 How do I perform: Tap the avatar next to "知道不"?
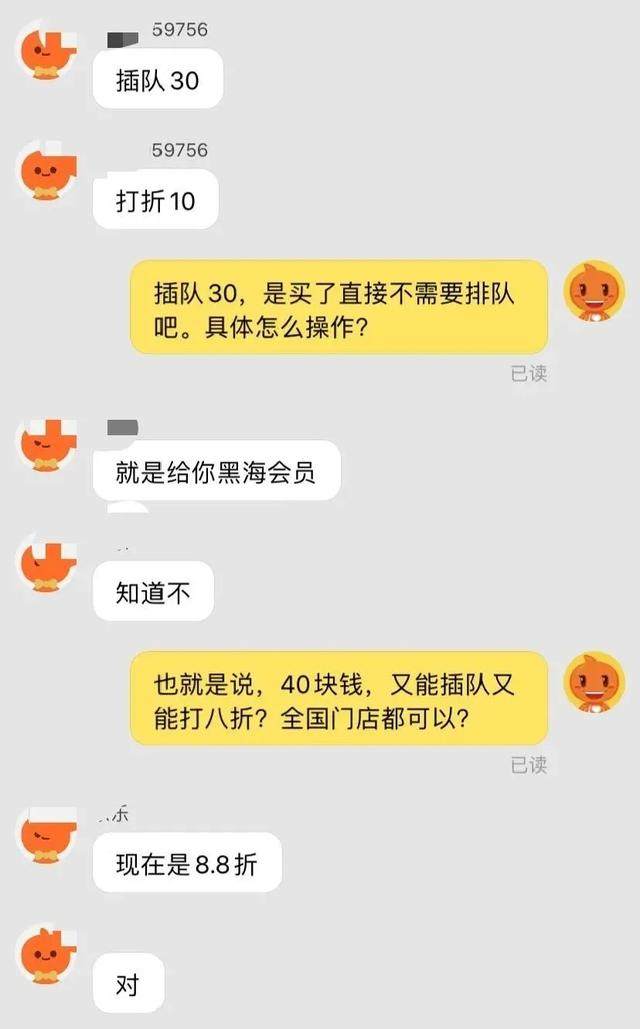click(x=48, y=566)
